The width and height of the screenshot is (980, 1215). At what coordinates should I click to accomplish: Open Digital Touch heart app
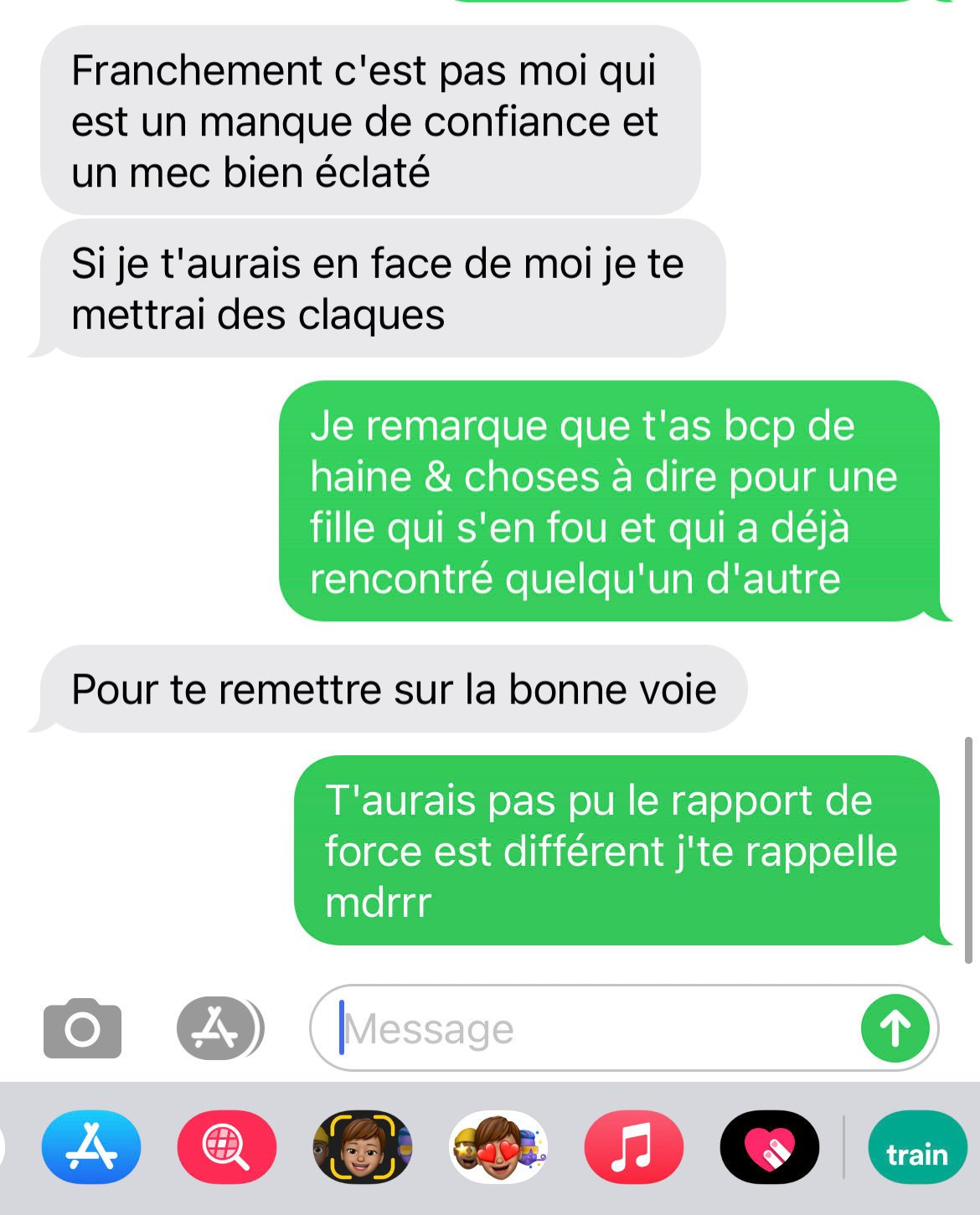click(769, 1146)
